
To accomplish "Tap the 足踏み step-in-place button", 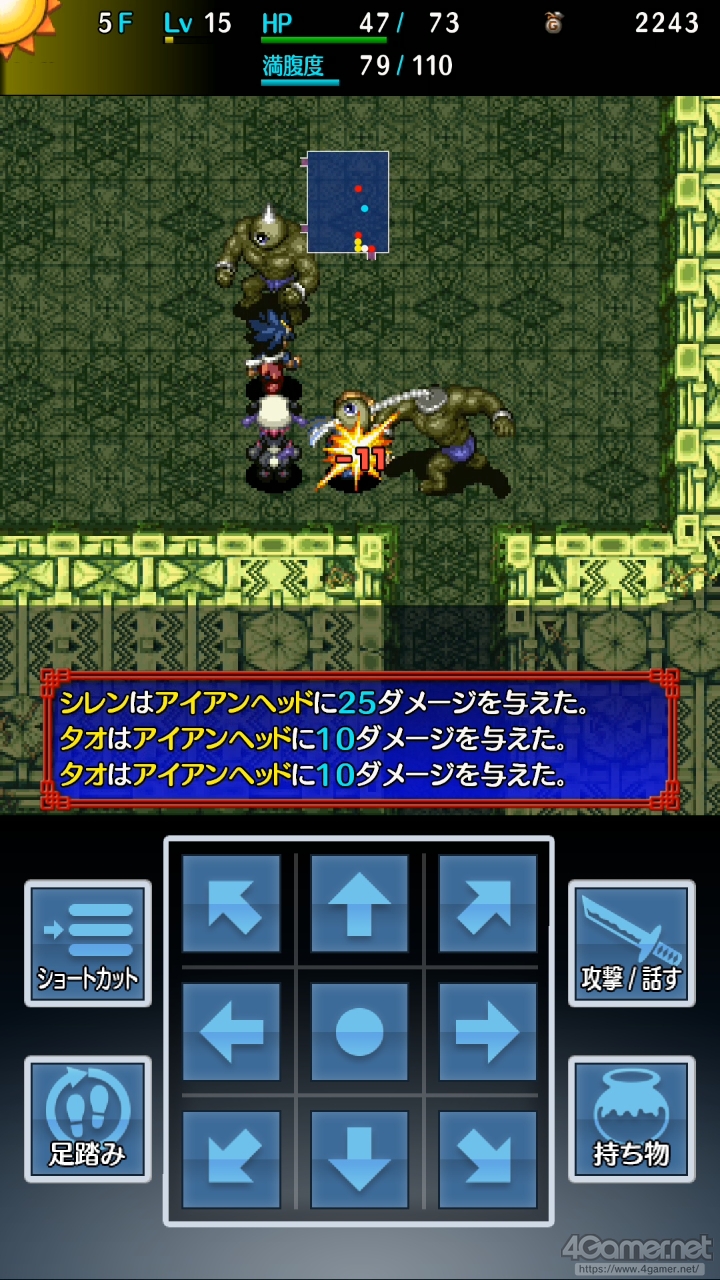I will 88,1119.
